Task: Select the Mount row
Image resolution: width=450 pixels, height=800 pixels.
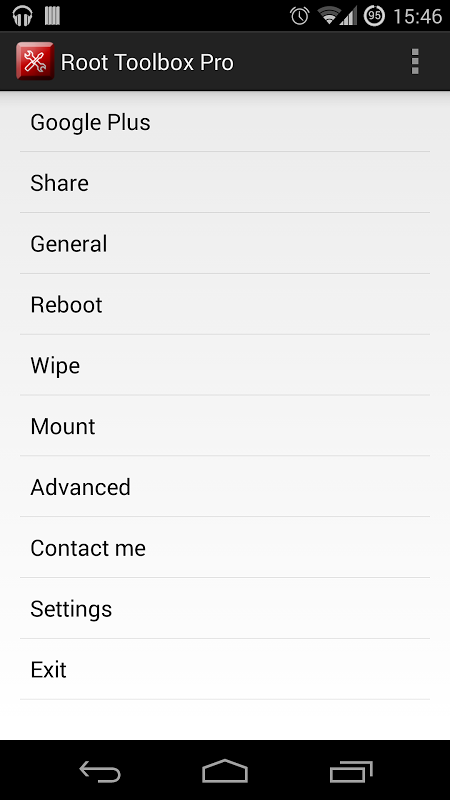Action: [x=225, y=426]
